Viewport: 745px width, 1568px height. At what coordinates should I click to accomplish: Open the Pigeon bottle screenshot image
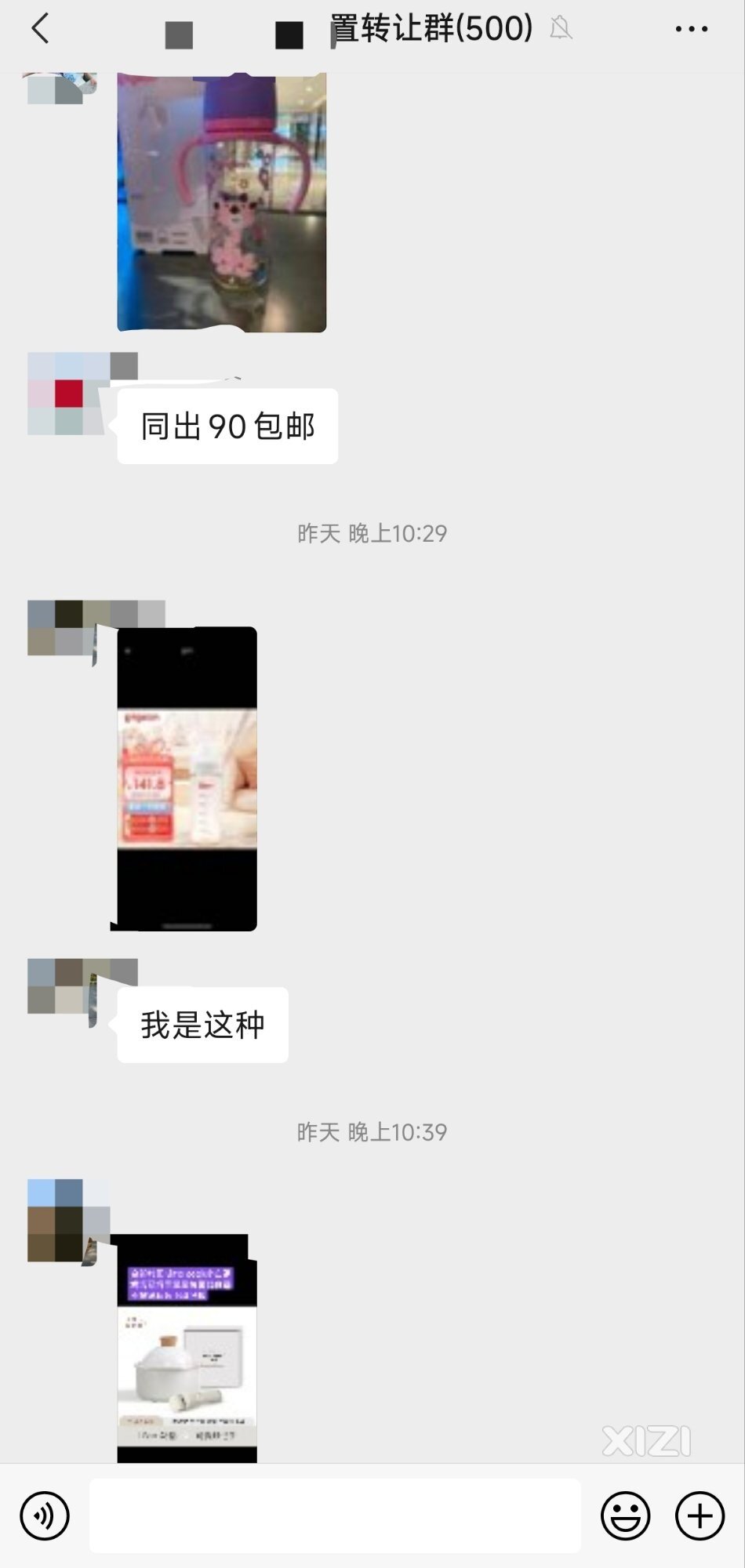click(x=187, y=778)
